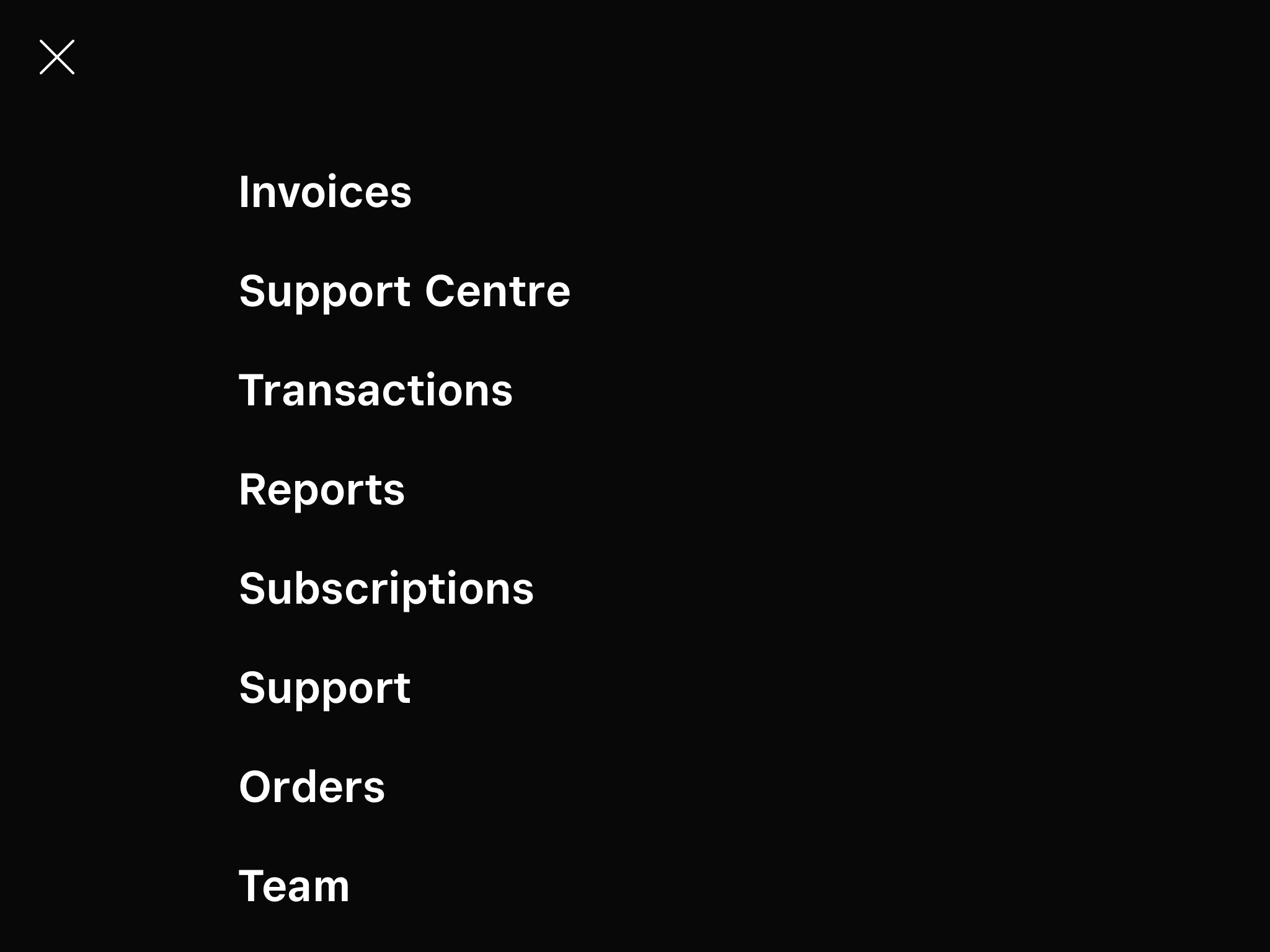
Task: Tap the Support menu entry
Action: (325, 688)
